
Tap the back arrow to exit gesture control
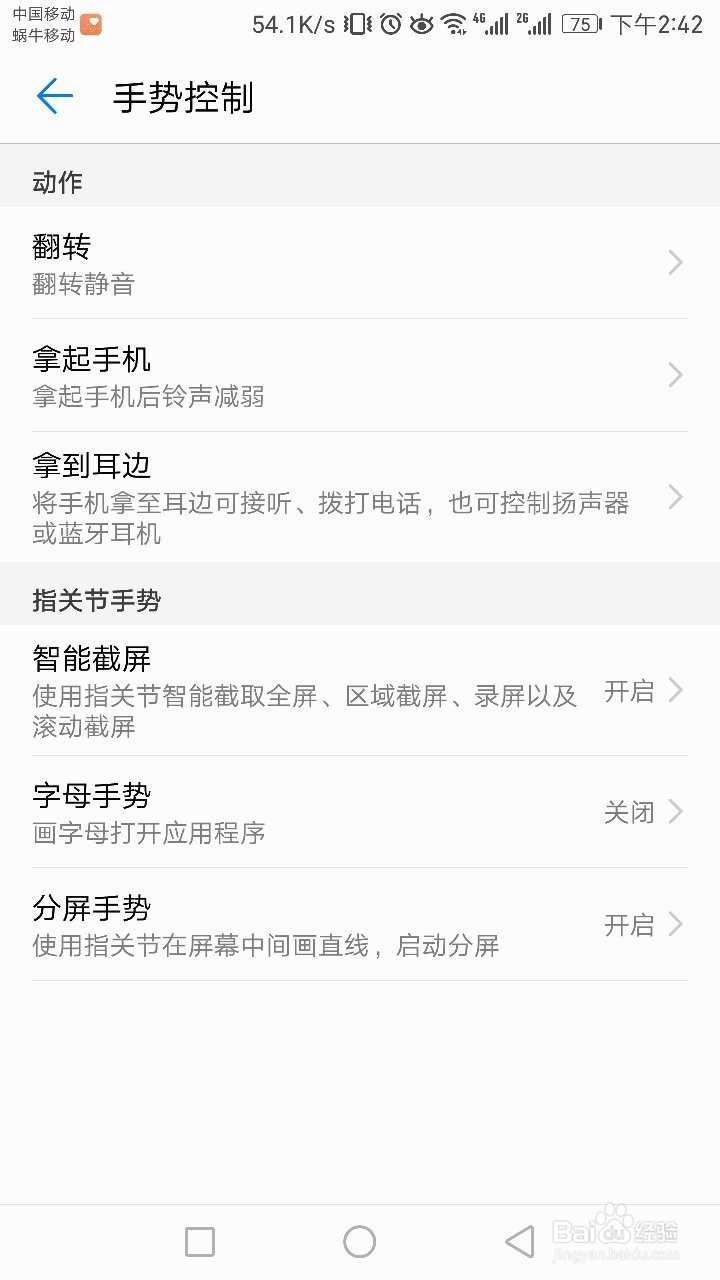tap(55, 98)
